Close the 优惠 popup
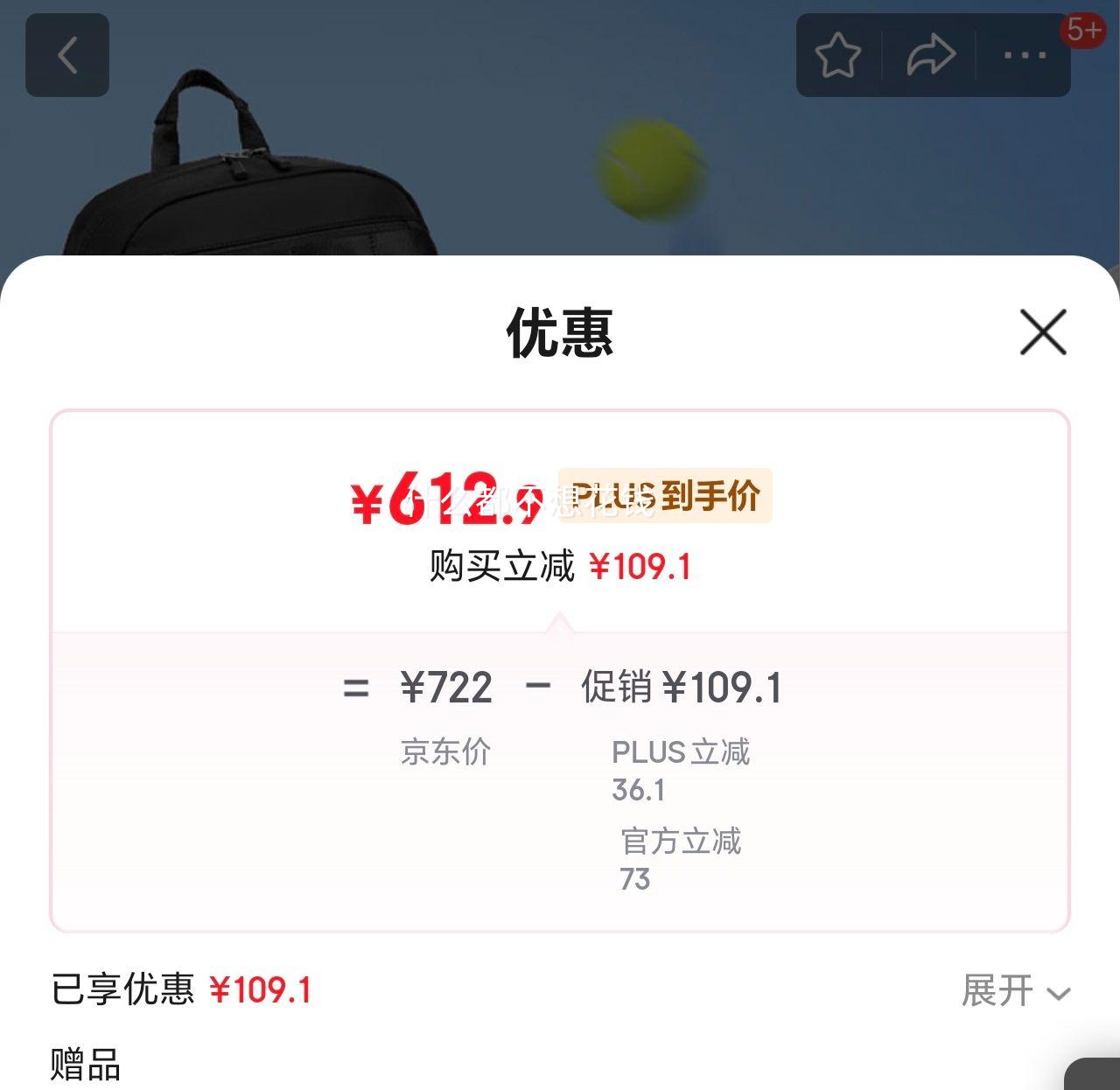 [x=1043, y=332]
